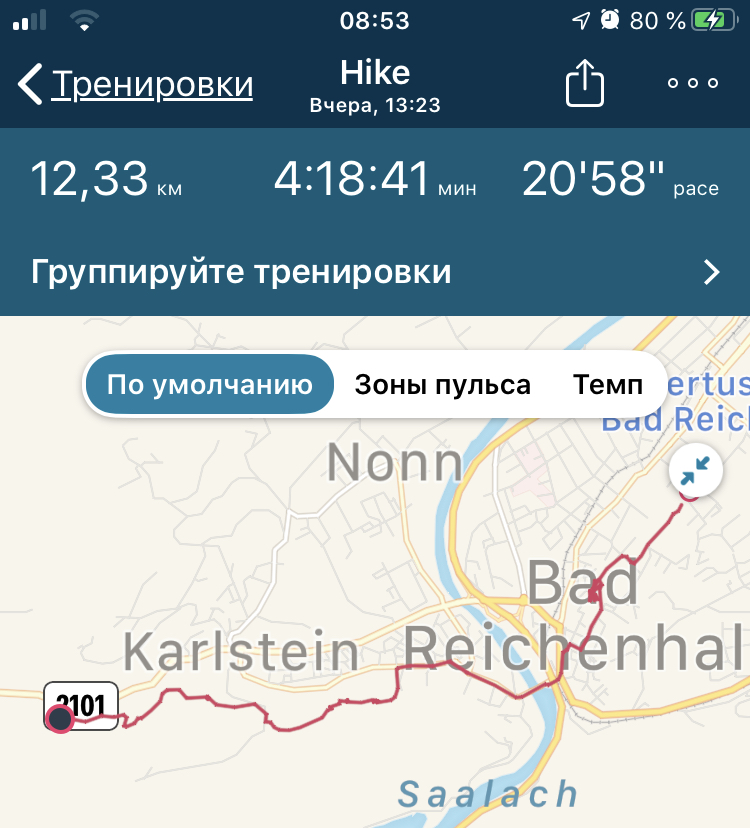Image resolution: width=750 pixels, height=828 pixels.
Task: Go back to Тренировки list
Action: point(135,85)
